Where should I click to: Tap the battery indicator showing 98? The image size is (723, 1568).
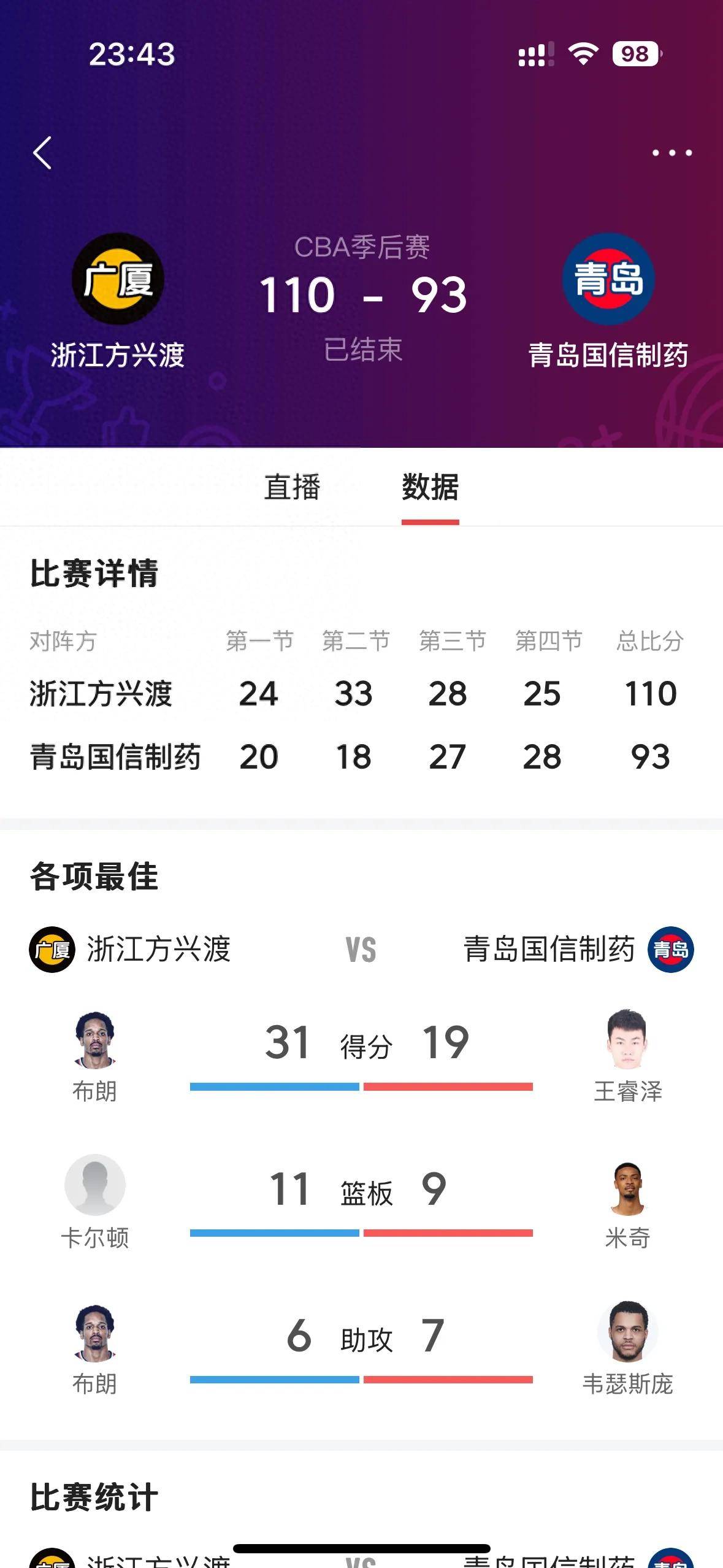tap(636, 54)
